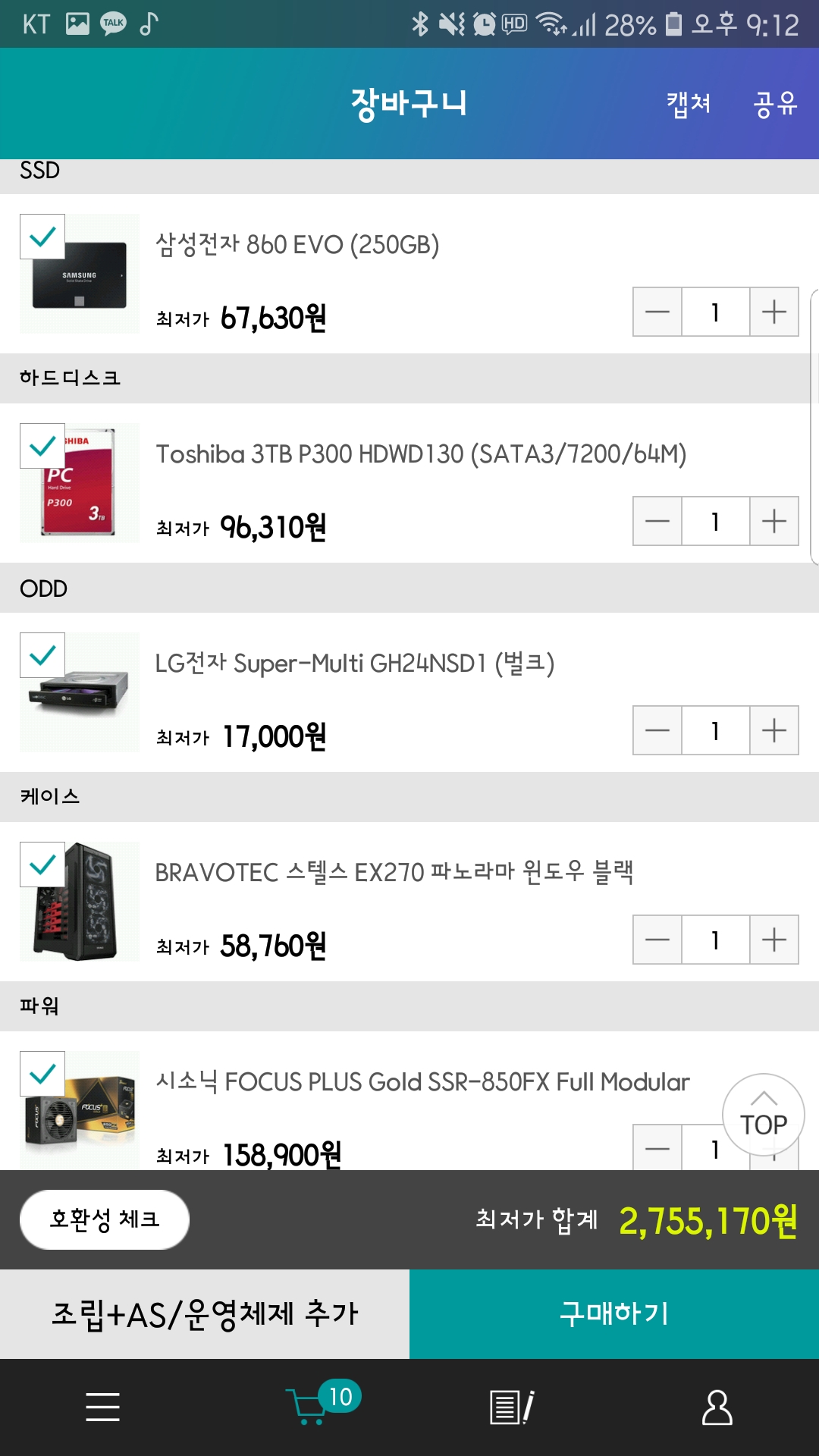Image resolution: width=819 pixels, height=1456 pixels.
Task: Increase quantity of 삼성전자 860 EVO
Action: 773,312
